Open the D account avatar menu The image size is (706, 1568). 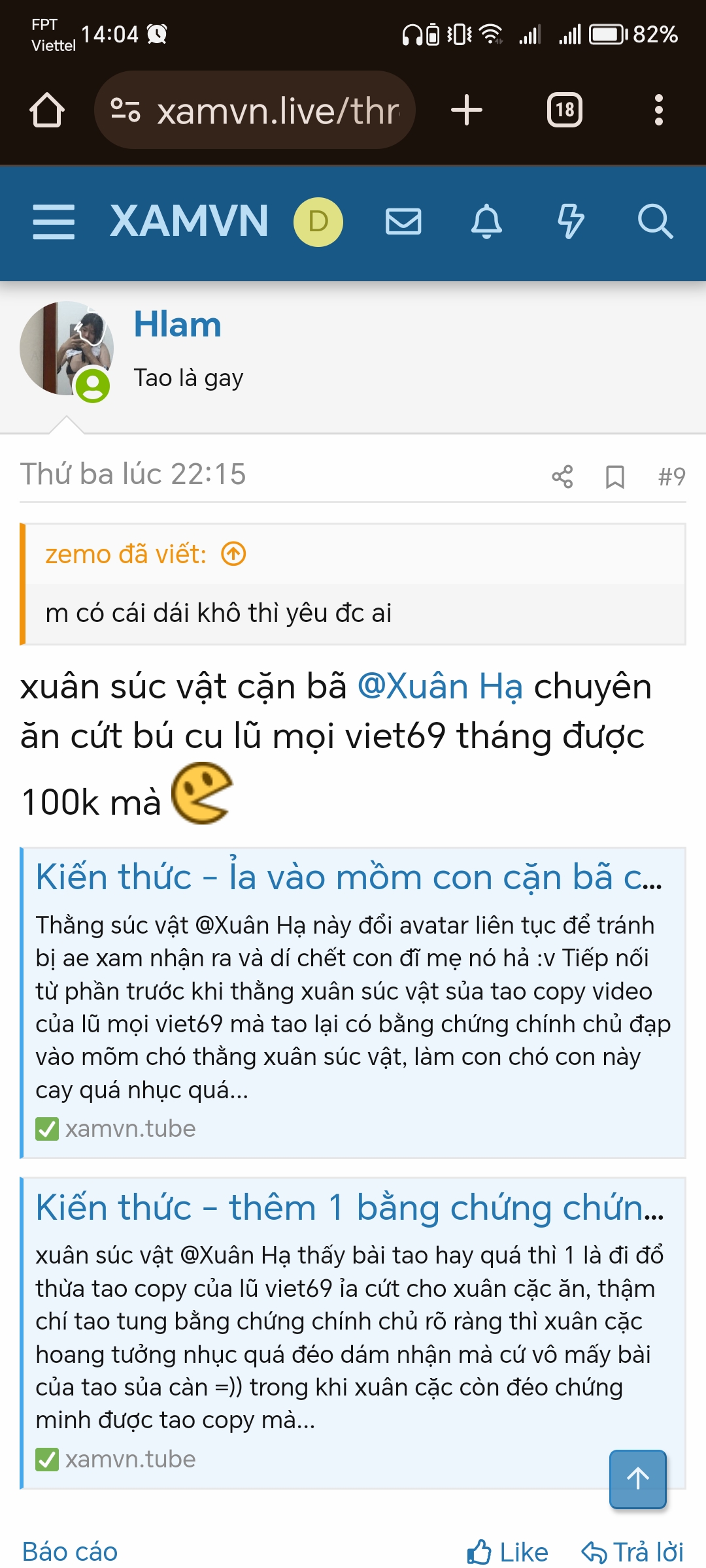pos(318,221)
